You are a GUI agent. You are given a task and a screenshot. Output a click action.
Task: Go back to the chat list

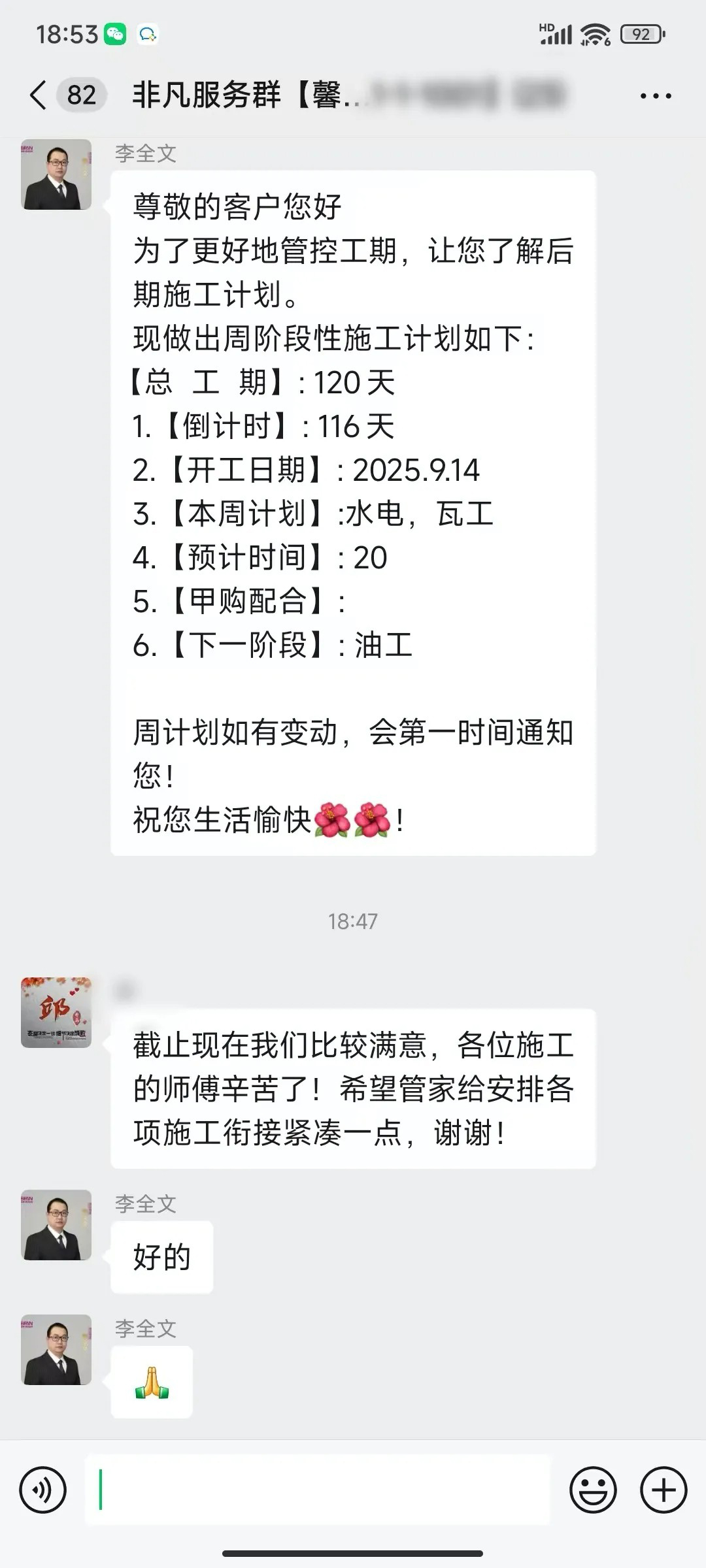tap(39, 95)
